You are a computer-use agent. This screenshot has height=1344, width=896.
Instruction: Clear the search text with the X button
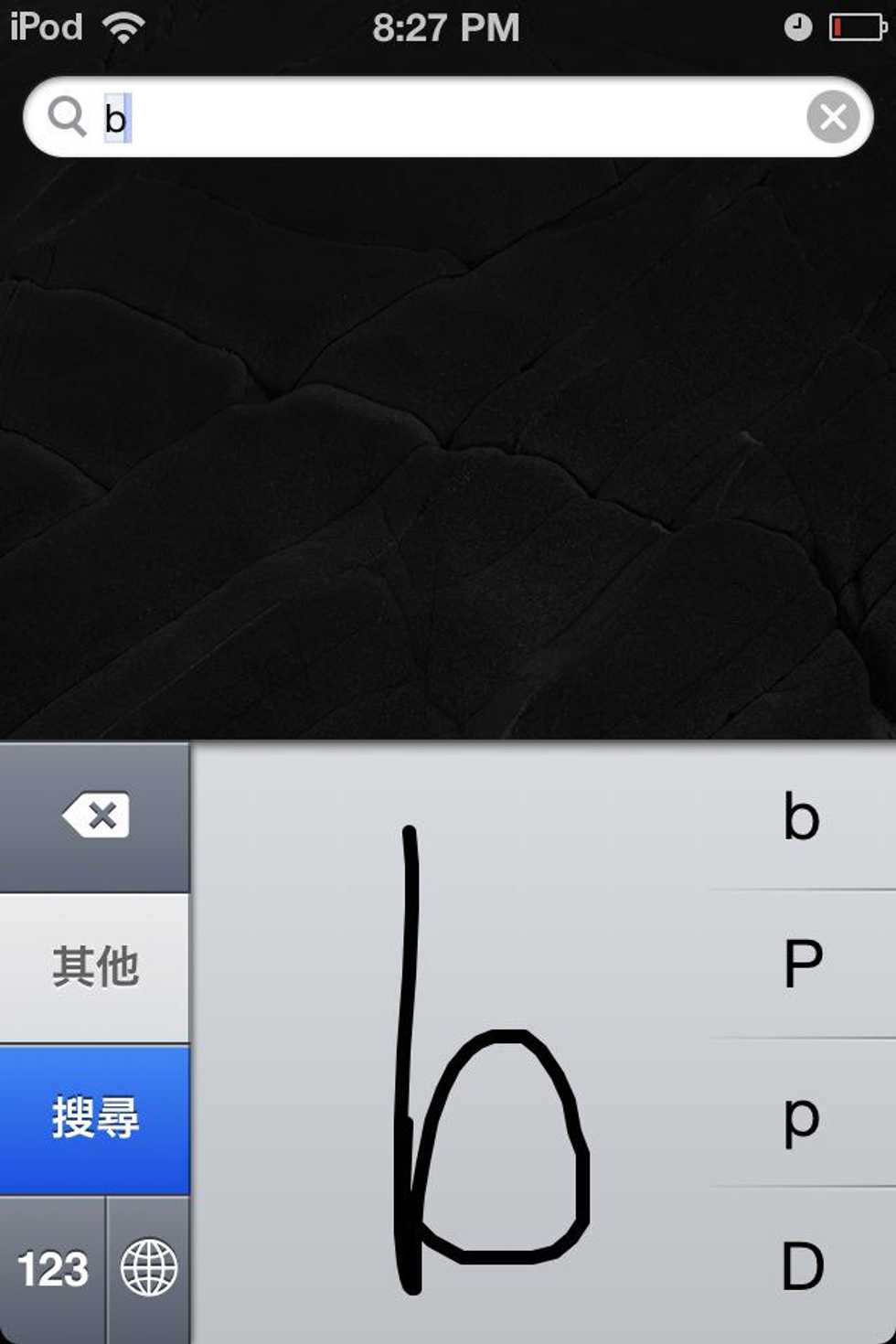(832, 117)
